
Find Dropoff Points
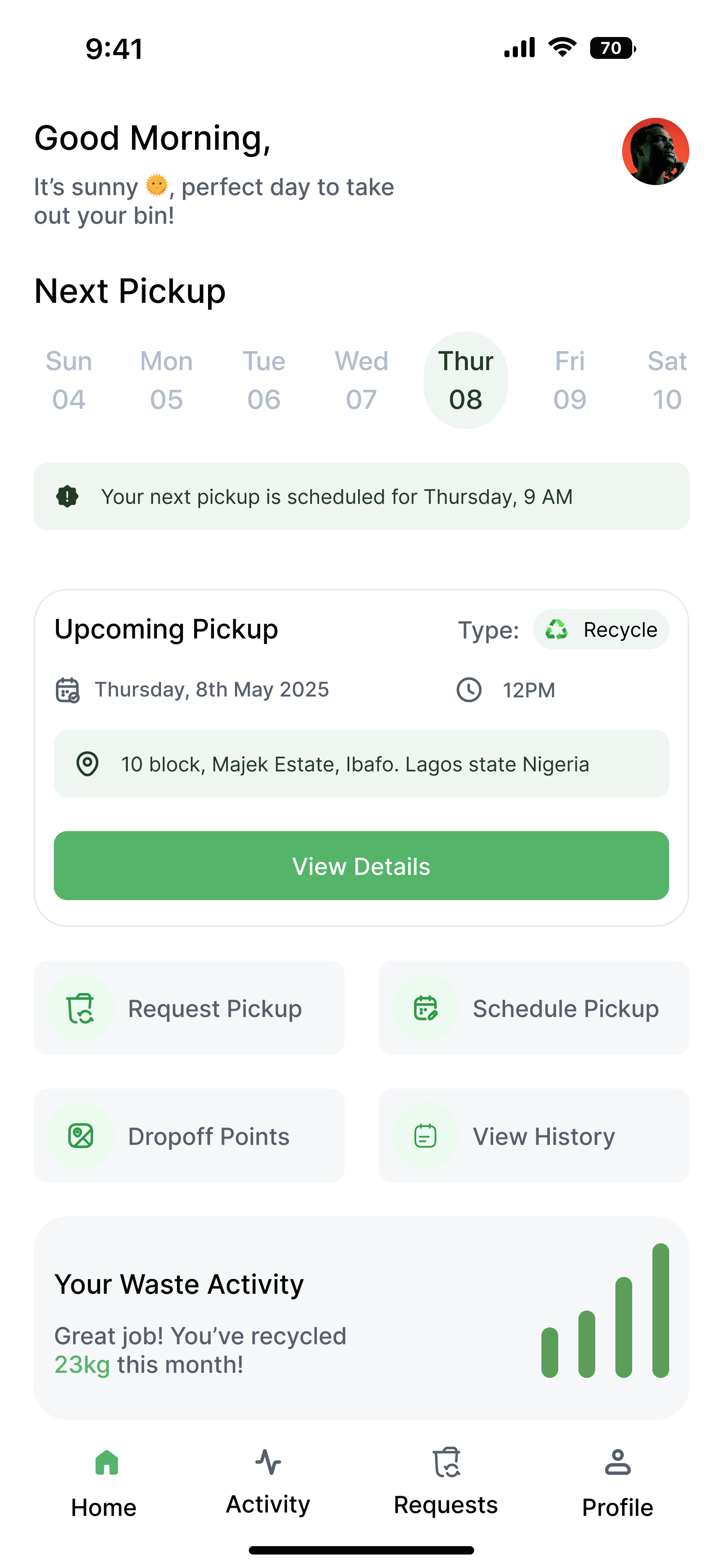[x=189, y=1136]
